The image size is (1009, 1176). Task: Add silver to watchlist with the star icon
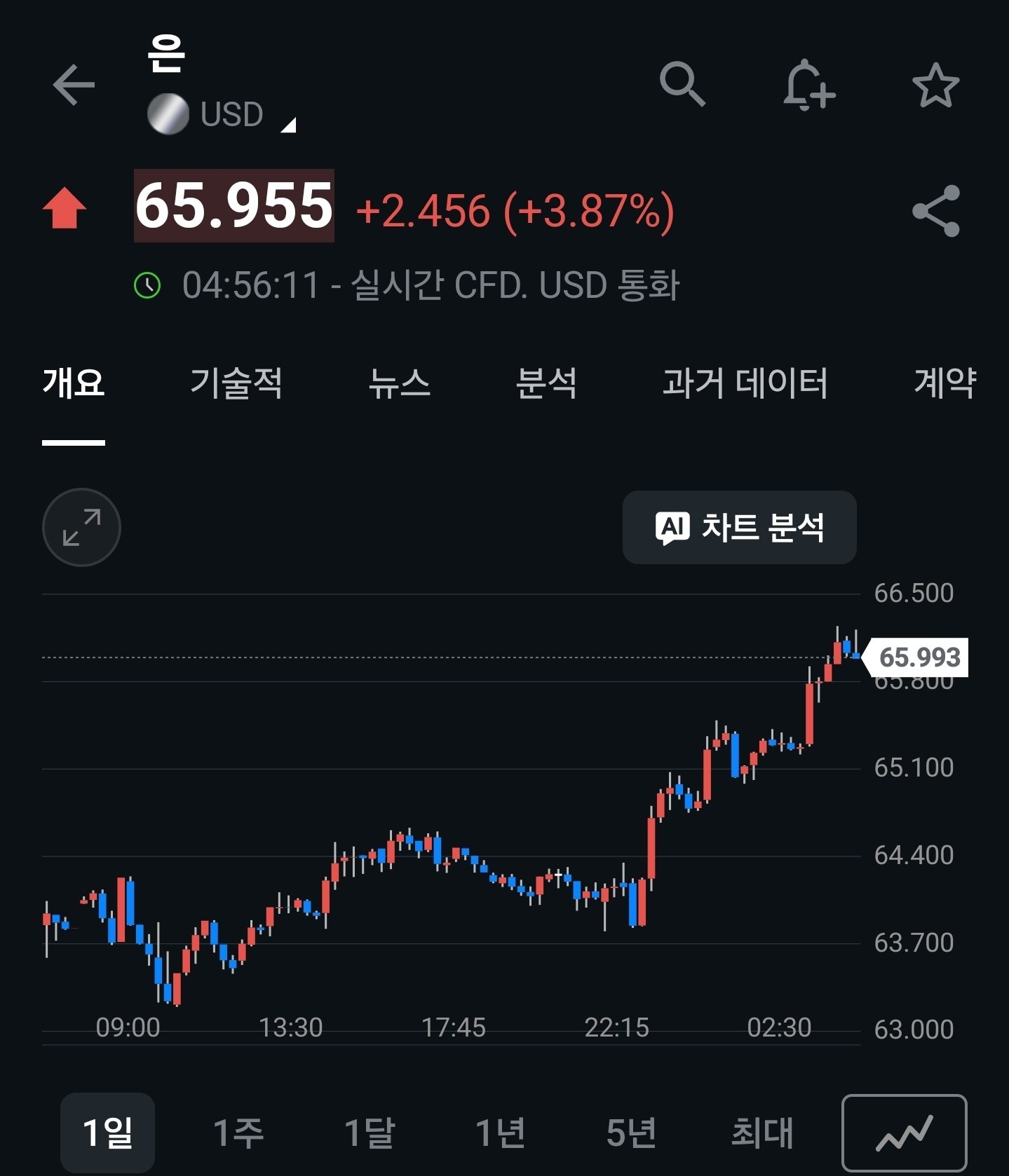coord(935,86)
